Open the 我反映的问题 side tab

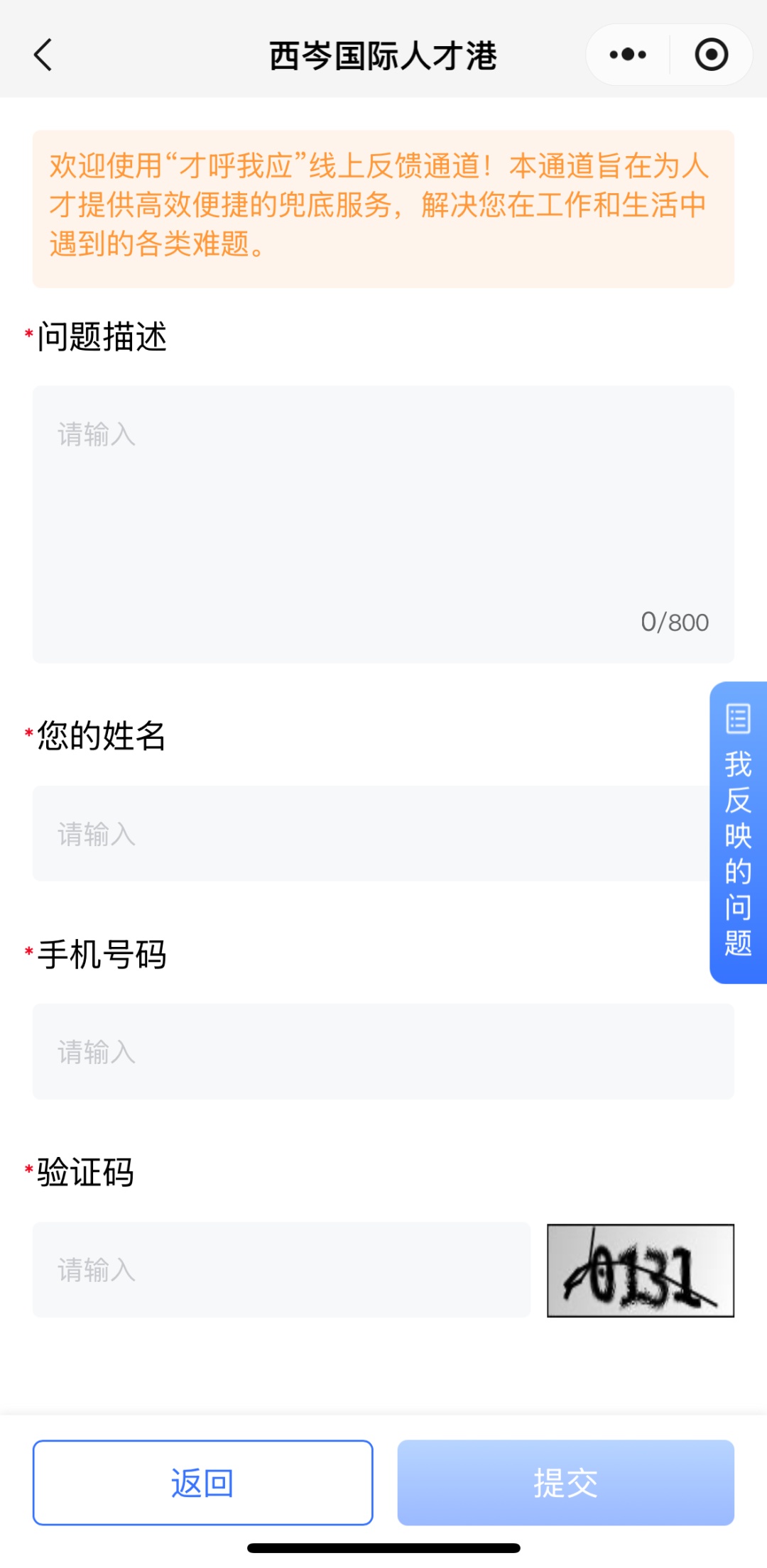738,832
